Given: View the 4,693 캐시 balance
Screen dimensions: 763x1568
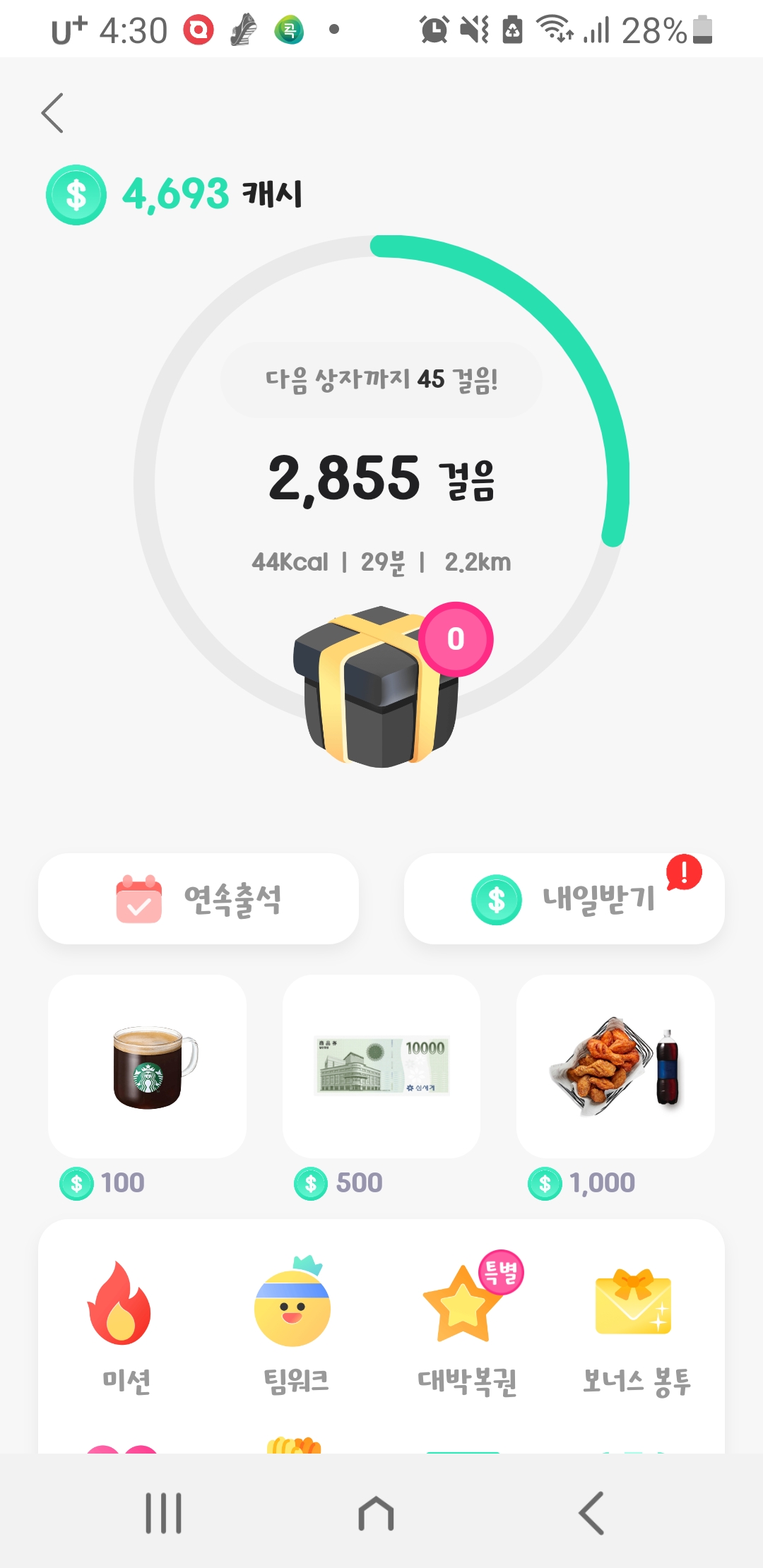Looking at the screenshot, I should [175, 194].
